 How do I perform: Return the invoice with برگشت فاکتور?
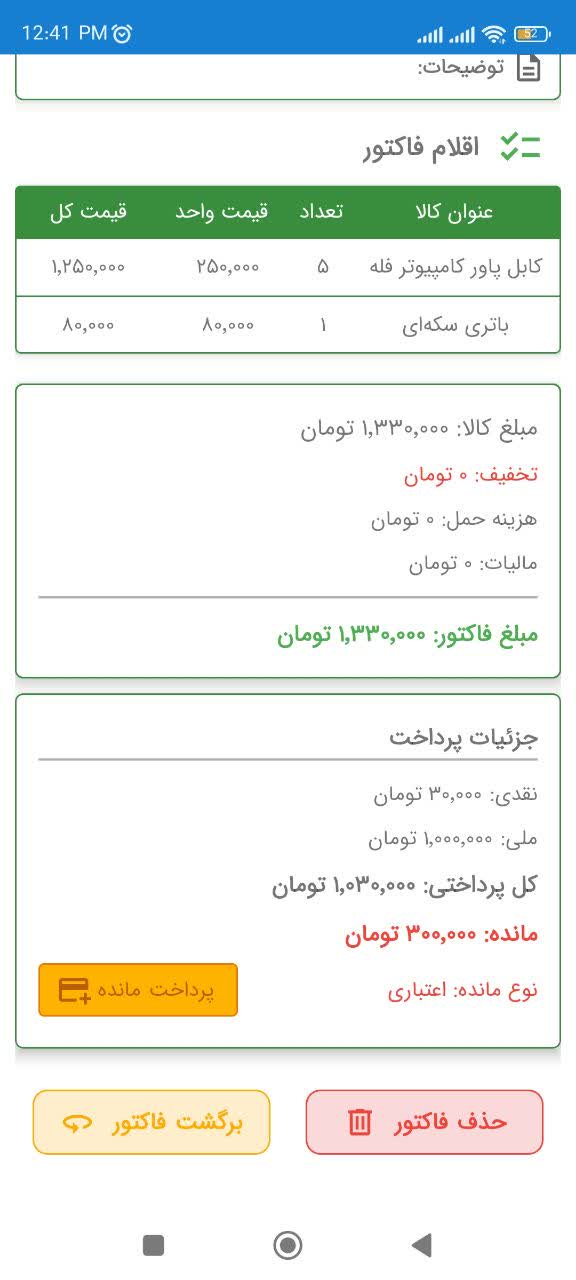[x=152, y=1122]
